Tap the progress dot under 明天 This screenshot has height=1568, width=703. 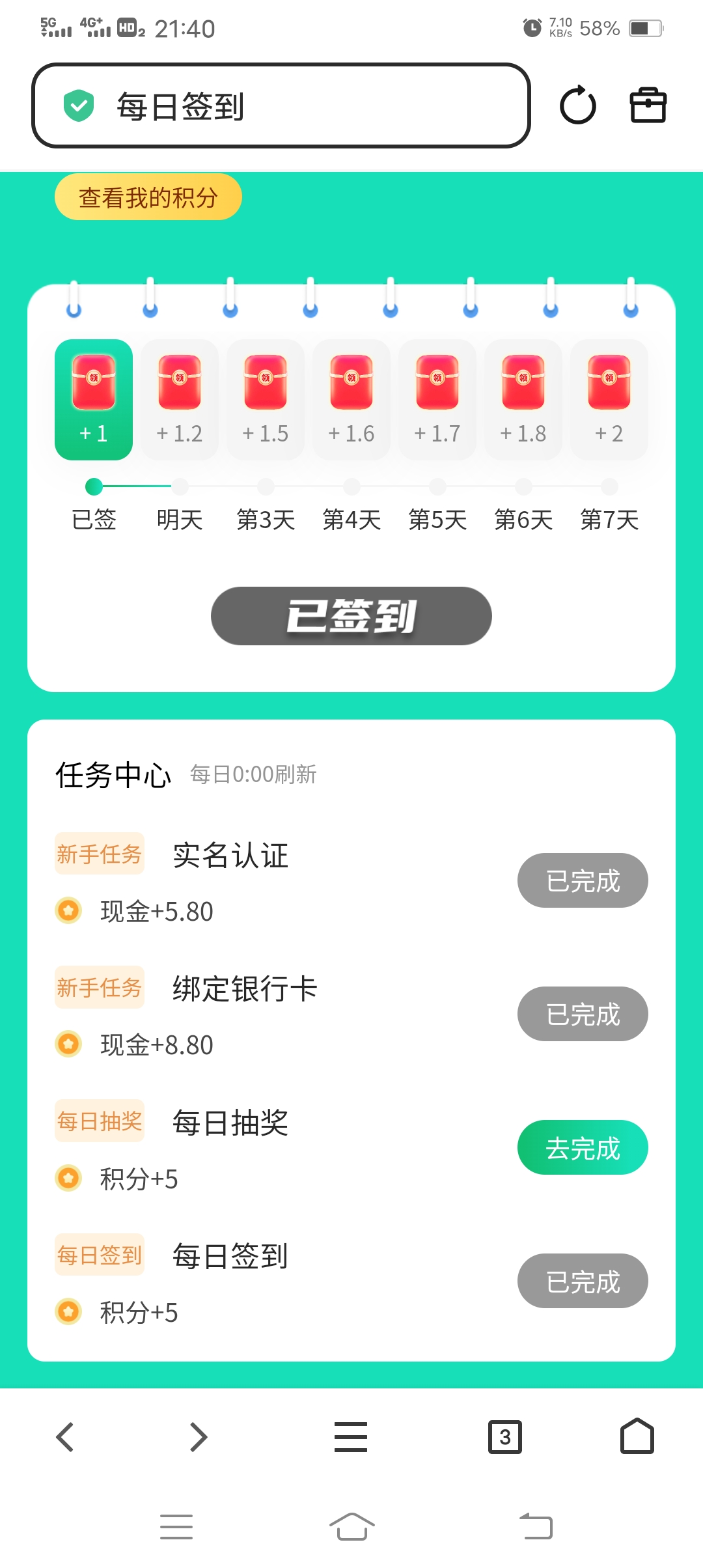pos(180,486)
